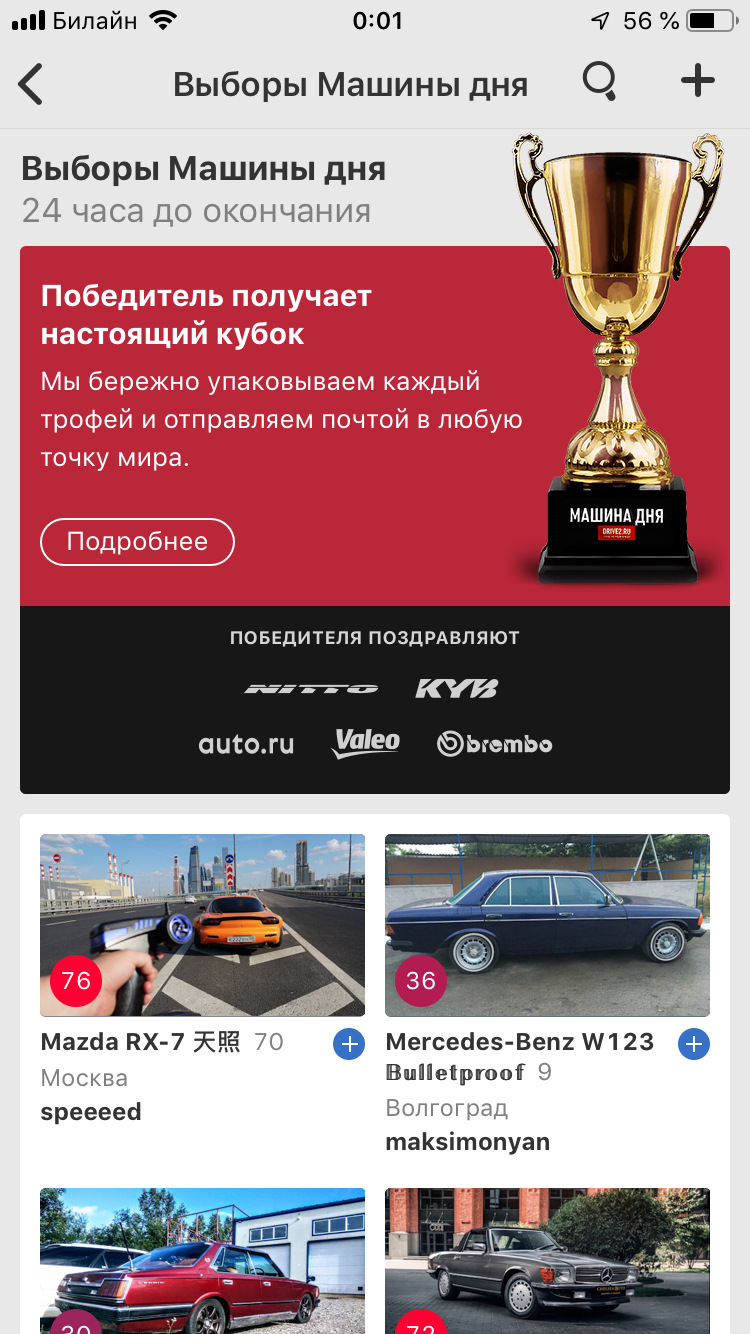The width and height of the screenshot is (750, 1334).
Task: Open the Nitto sponsor logo
Action: click(x=311, y=688)
